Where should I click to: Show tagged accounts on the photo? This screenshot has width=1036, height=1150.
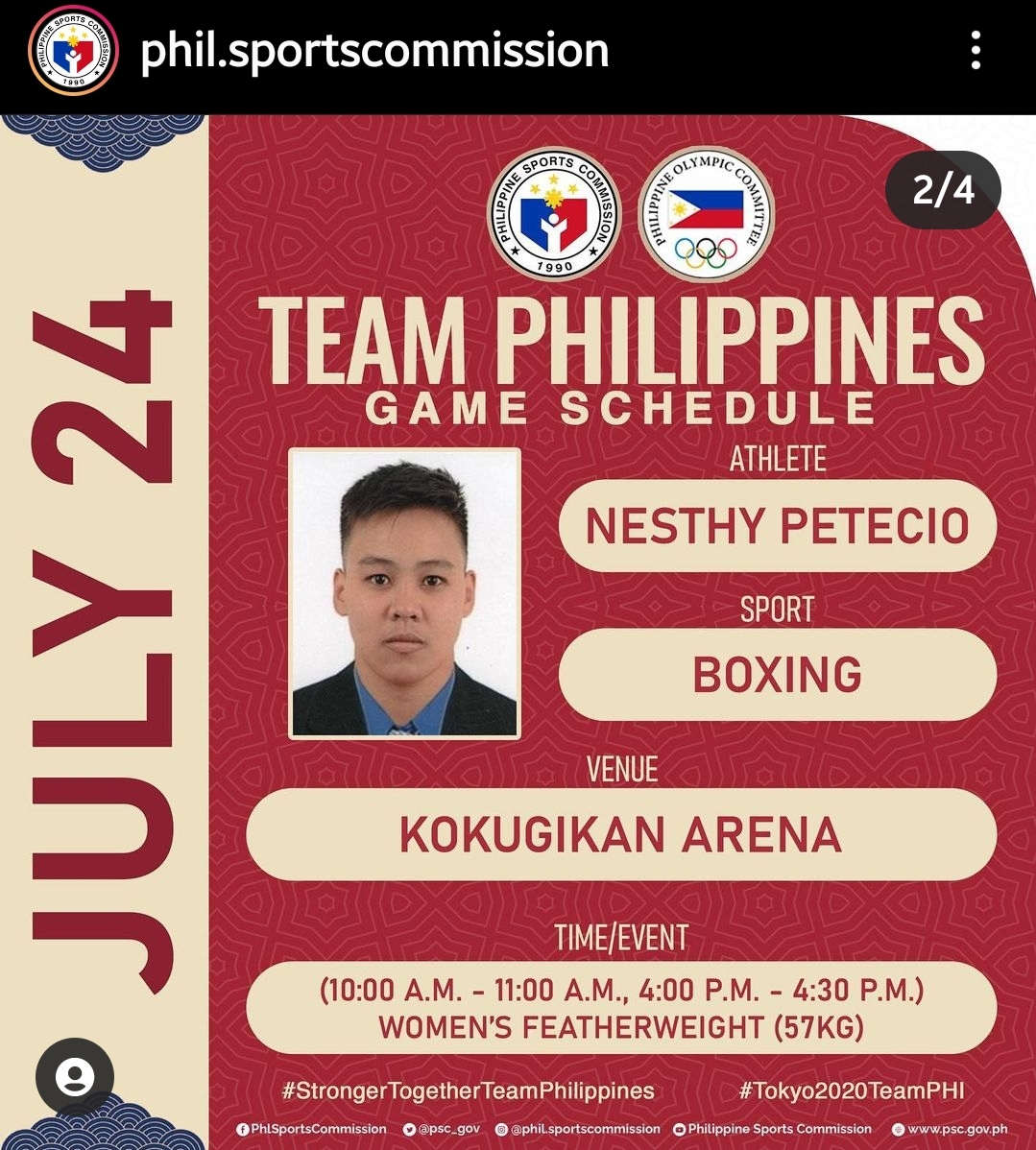75,1076
